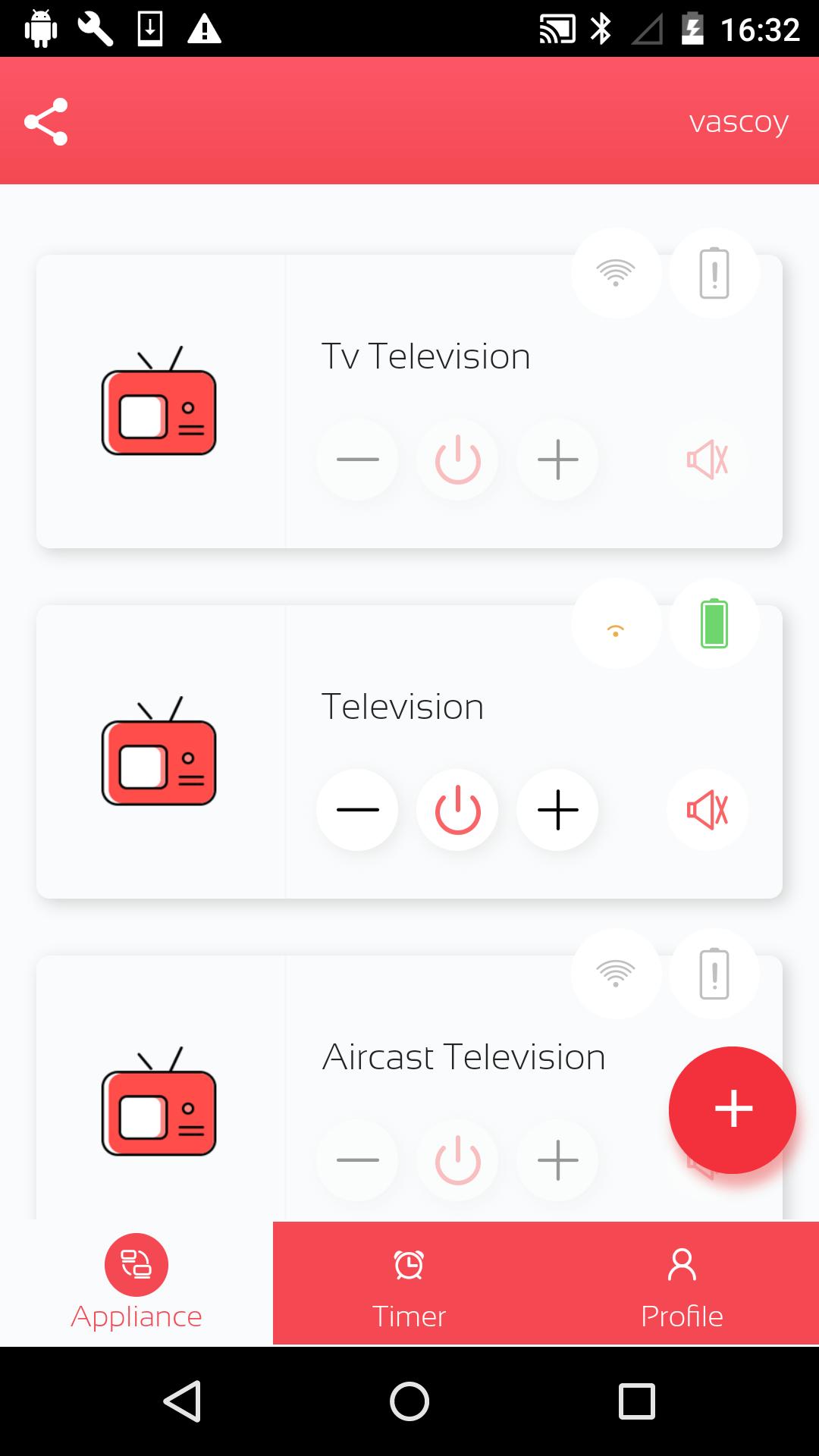Mute the Television device
This screenshot has height=1456, width=819.
click(707, 810)
